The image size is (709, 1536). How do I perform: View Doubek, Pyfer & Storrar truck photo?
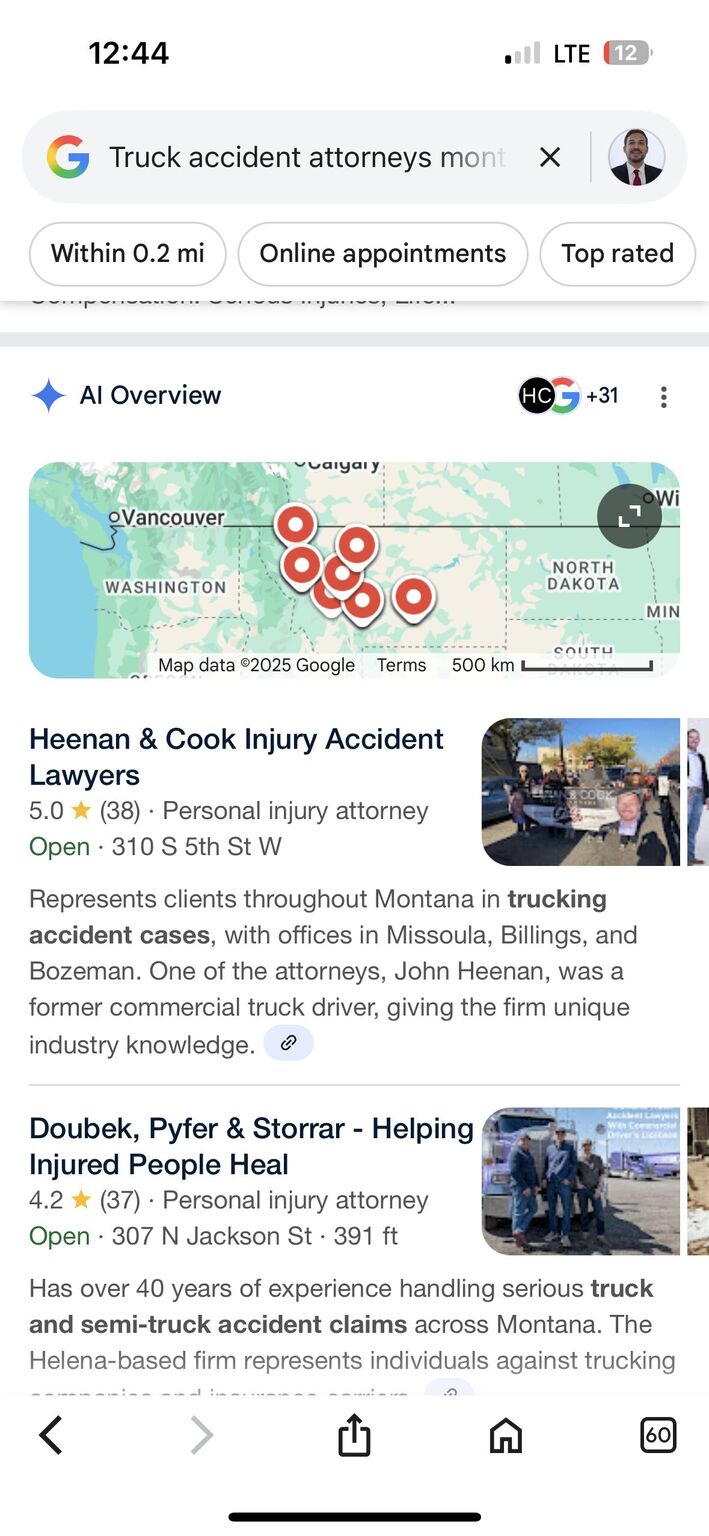tap(580, 1181)
